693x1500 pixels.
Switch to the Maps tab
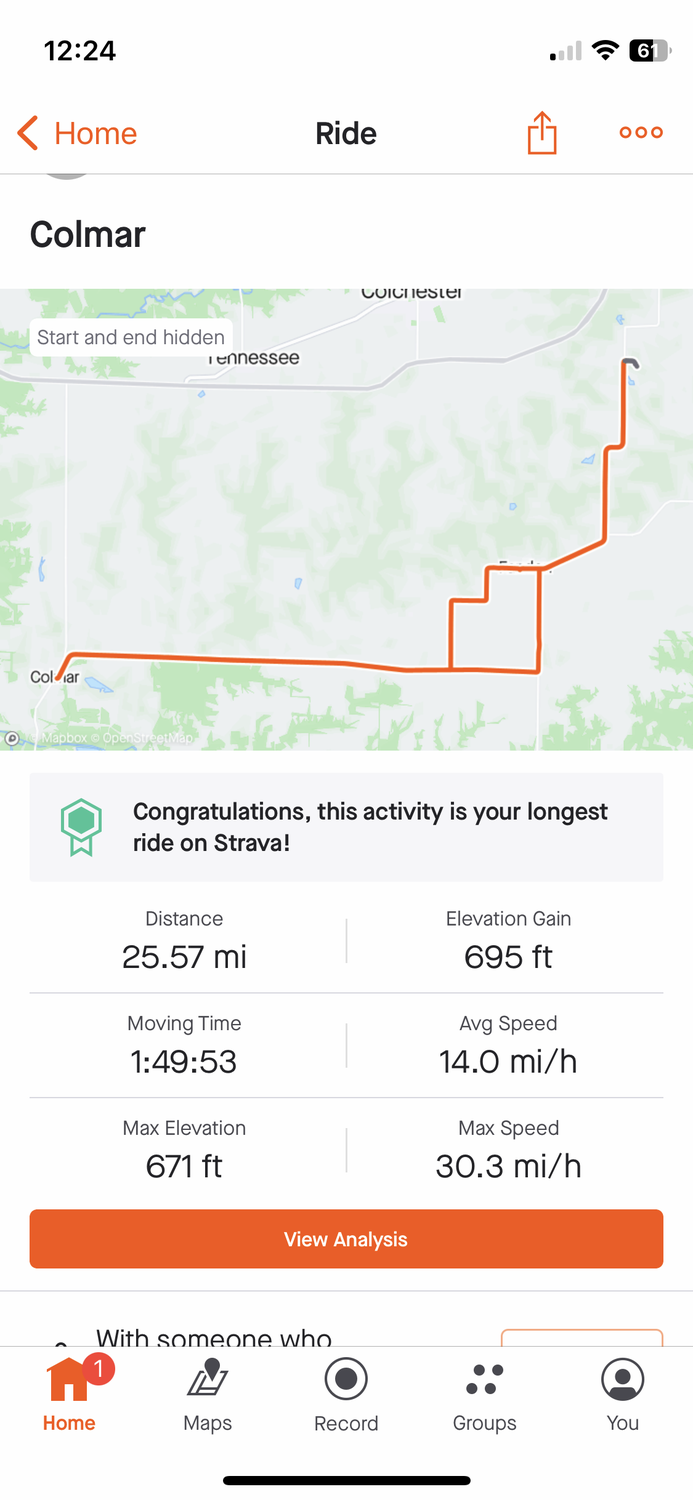click(x=208, y=1395)
